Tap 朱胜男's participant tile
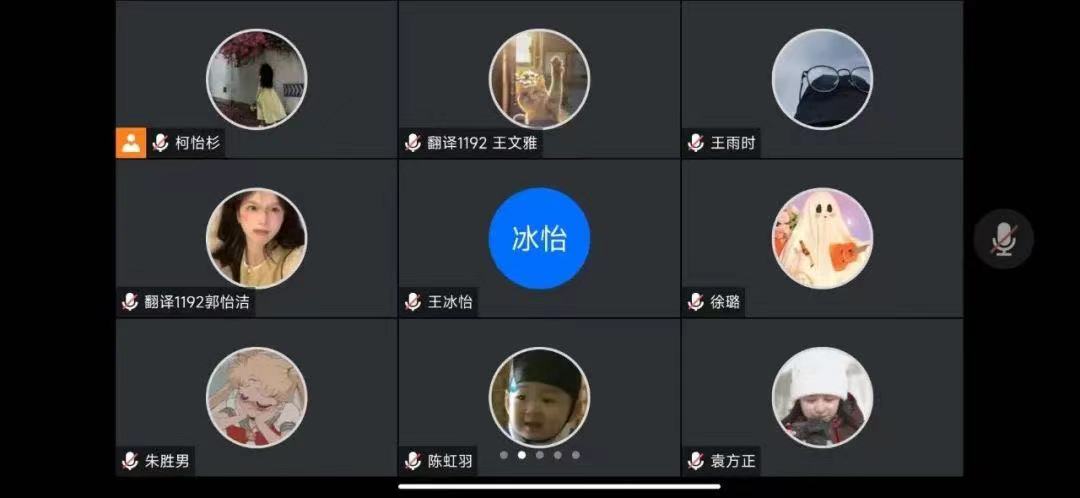Viewport: 1080px width, 498px height. click(x=256, y=397)
